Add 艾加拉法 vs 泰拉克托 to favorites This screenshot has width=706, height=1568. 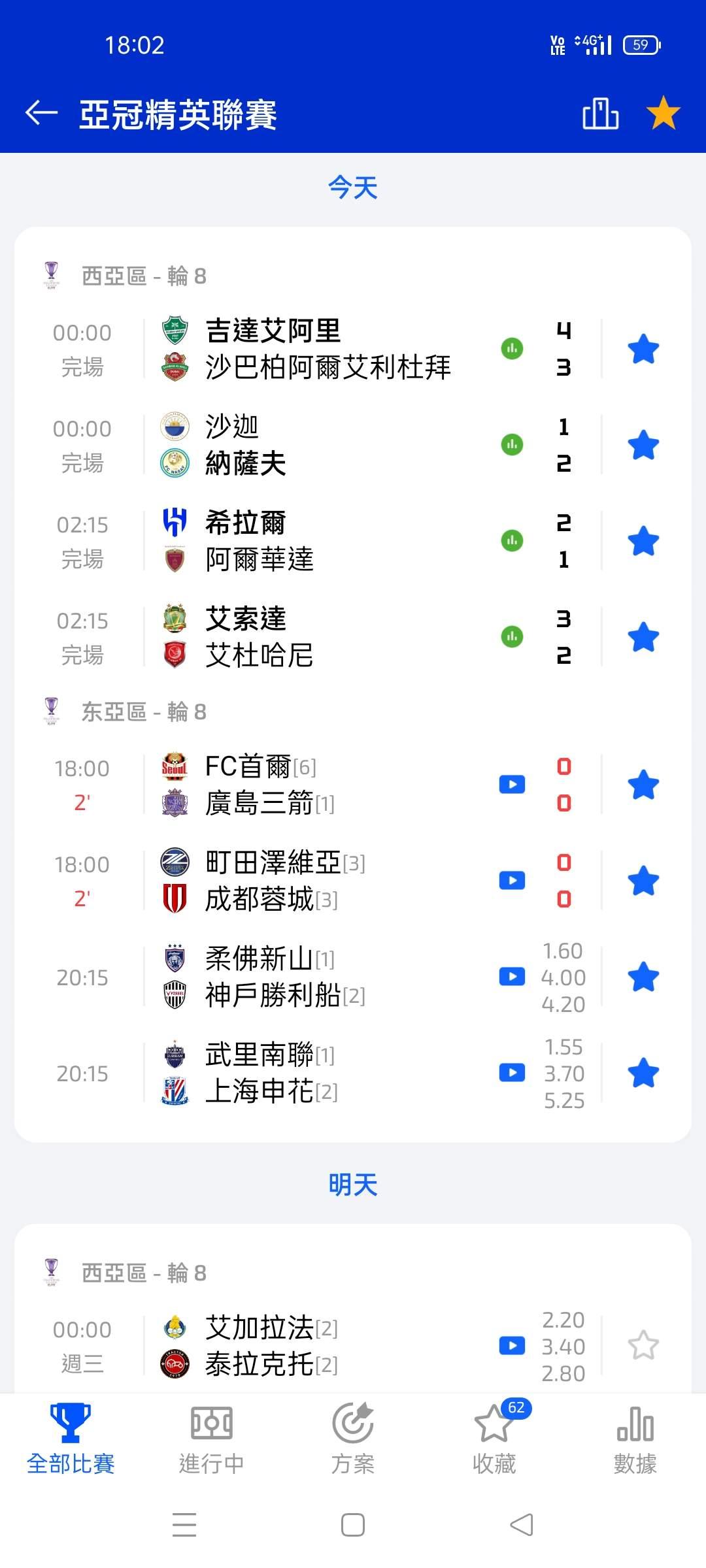point(643,1346)
